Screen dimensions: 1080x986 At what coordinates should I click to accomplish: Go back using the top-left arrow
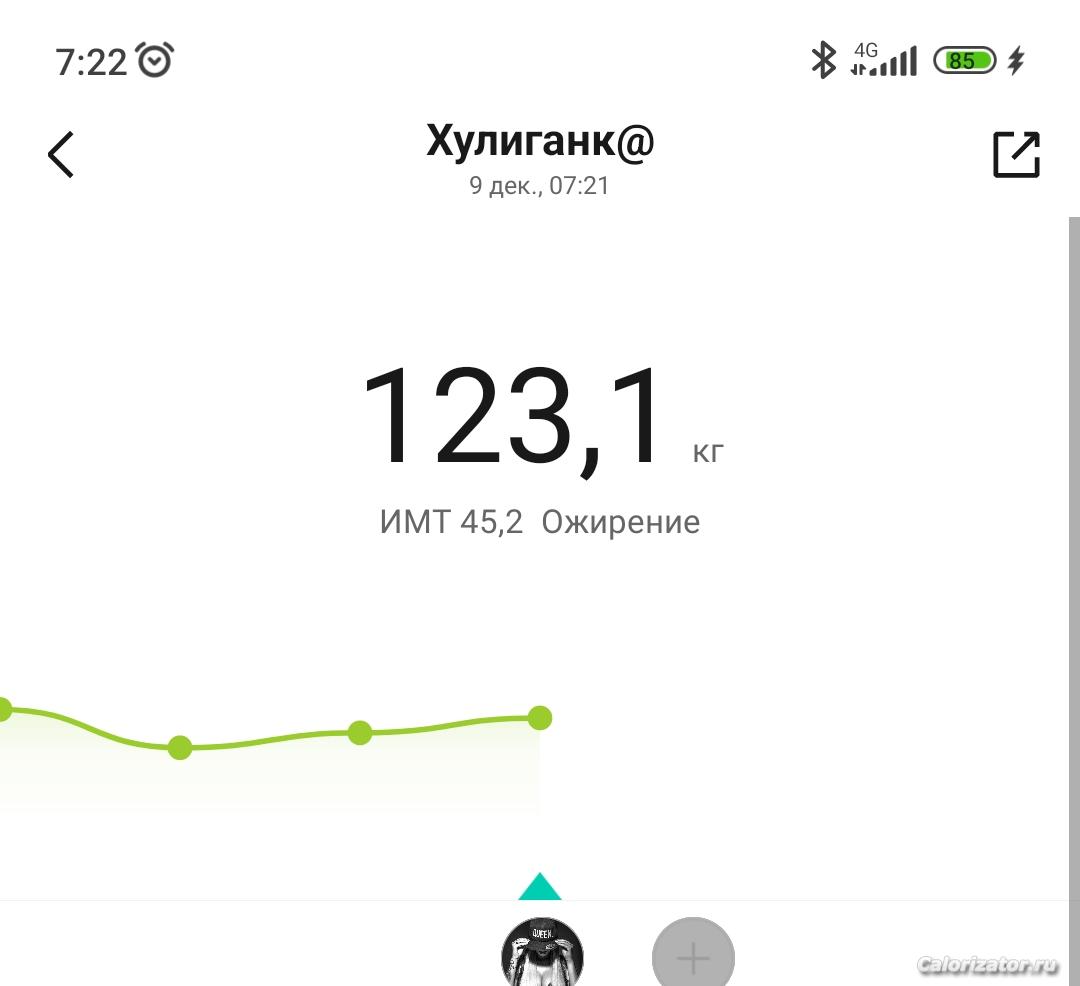click(x=61, y=155)
